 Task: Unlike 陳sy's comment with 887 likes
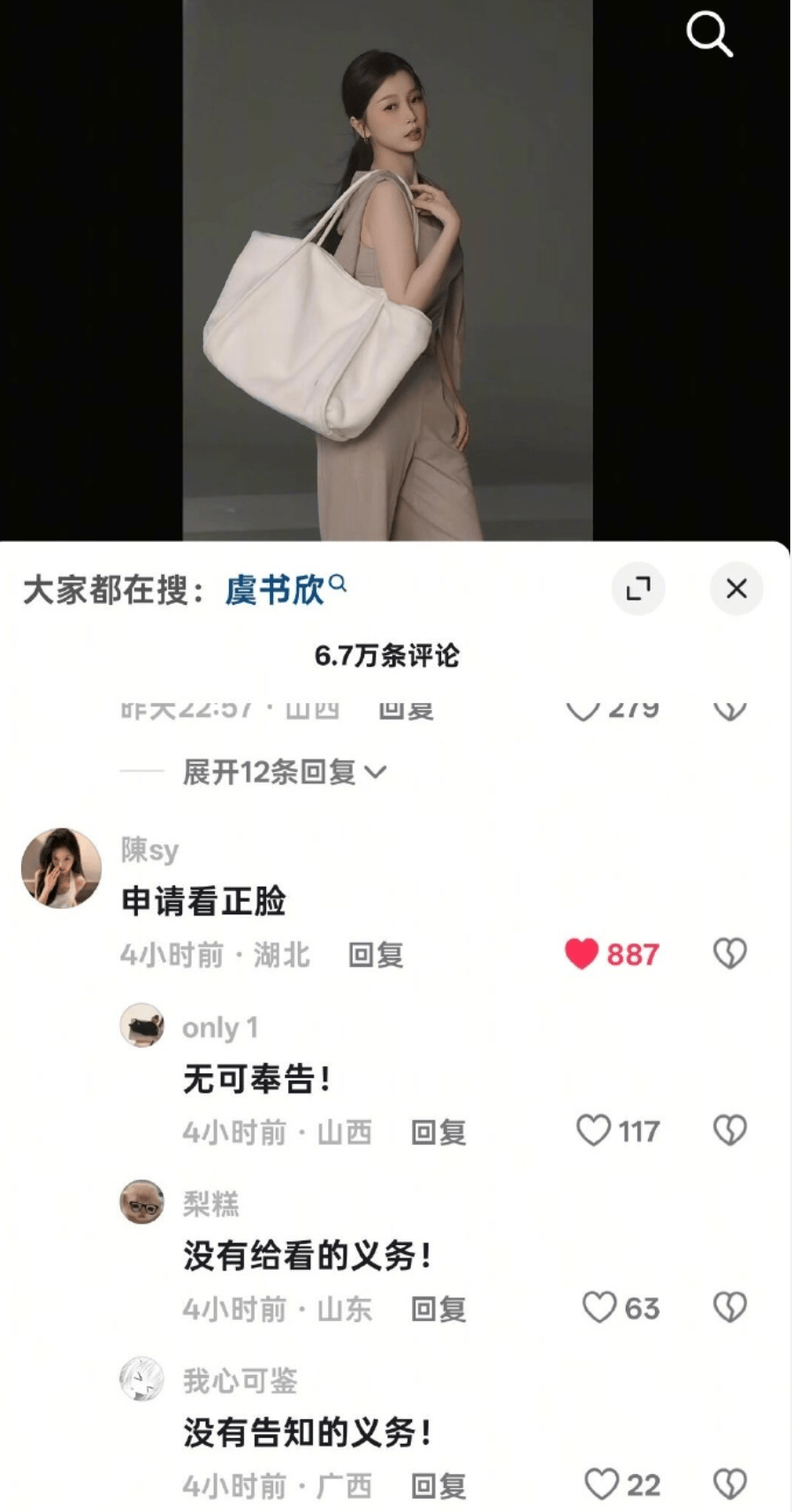[582, 954]
